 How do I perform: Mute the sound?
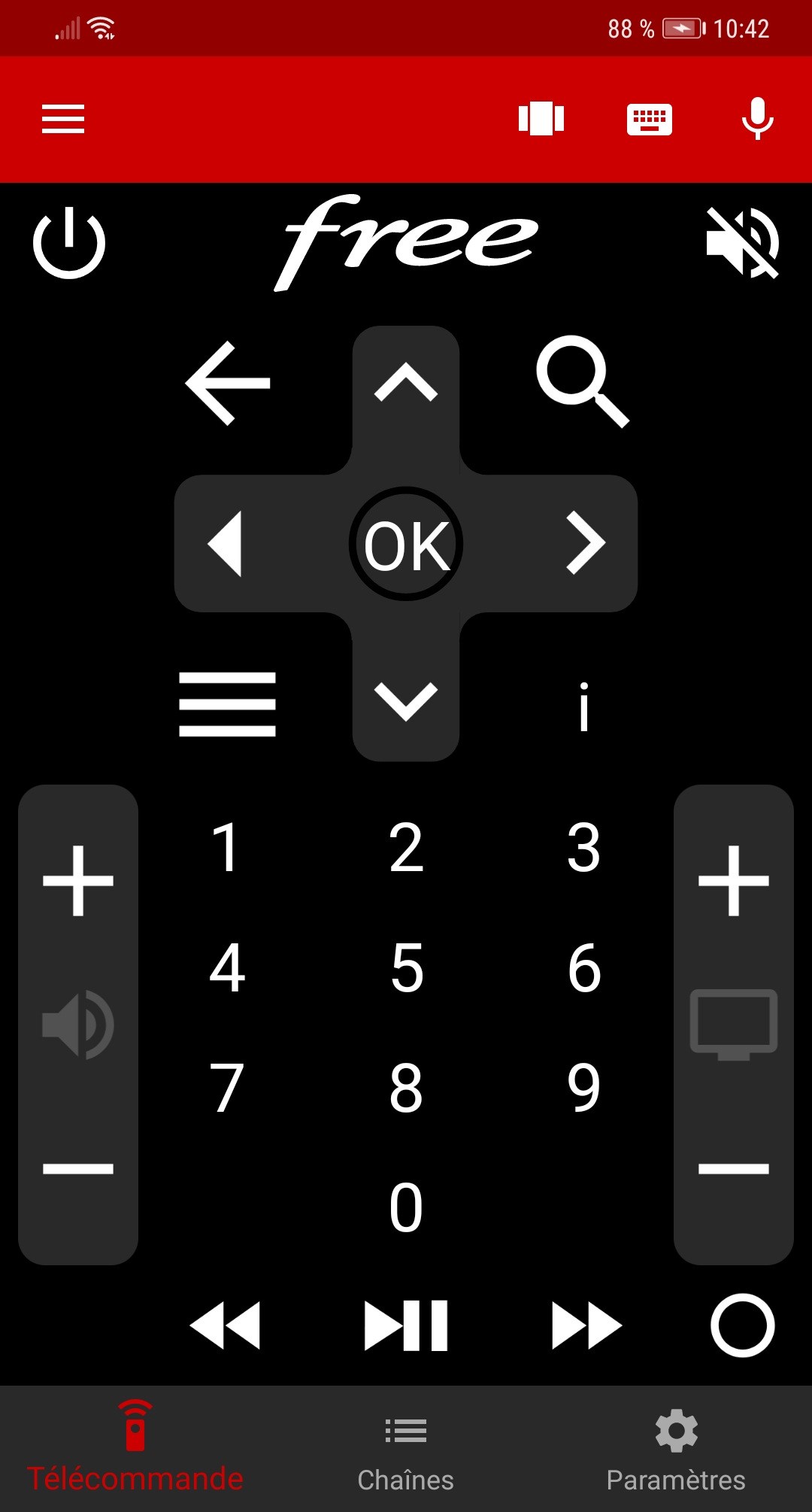click(x=743, y=242)
